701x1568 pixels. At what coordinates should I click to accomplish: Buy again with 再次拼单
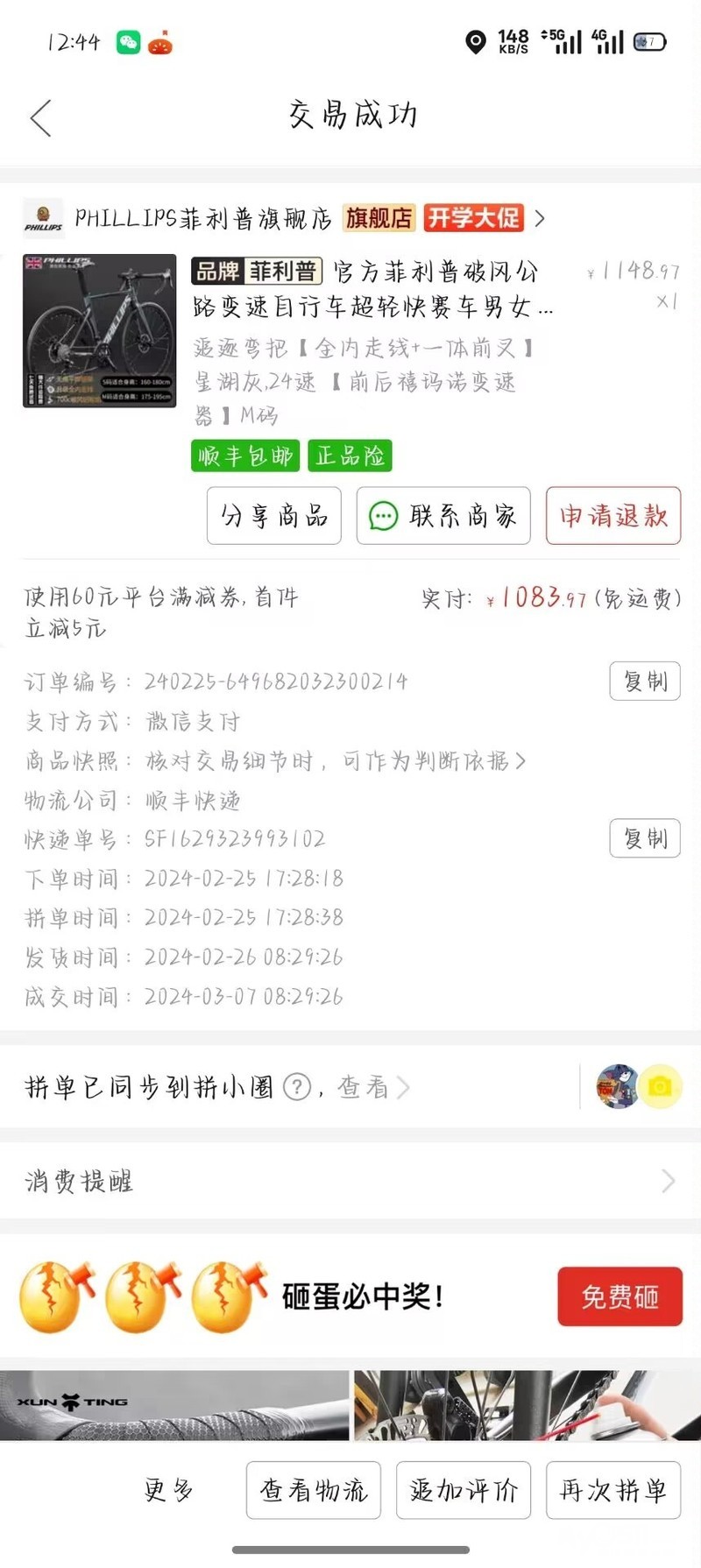[x=612, y=1490]
